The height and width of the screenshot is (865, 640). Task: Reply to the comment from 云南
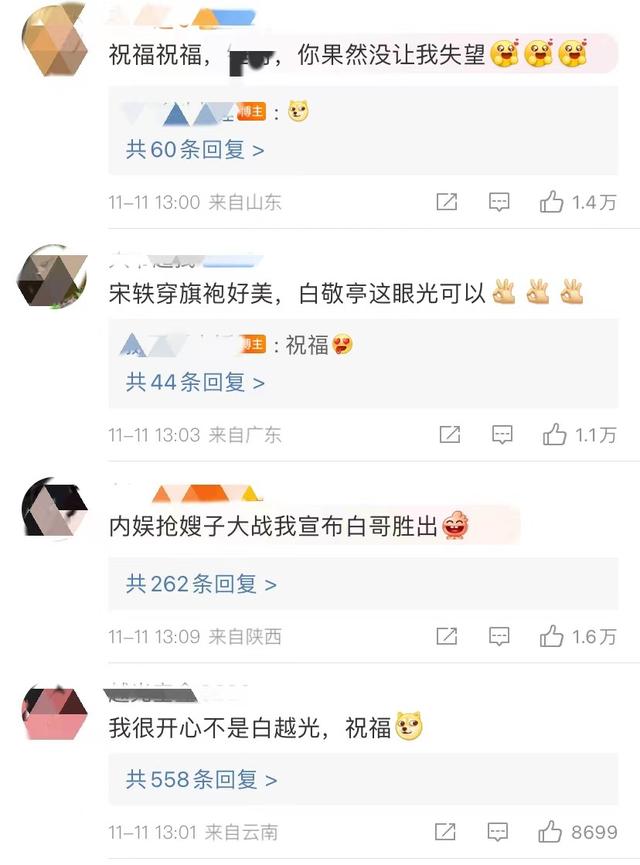497,832
